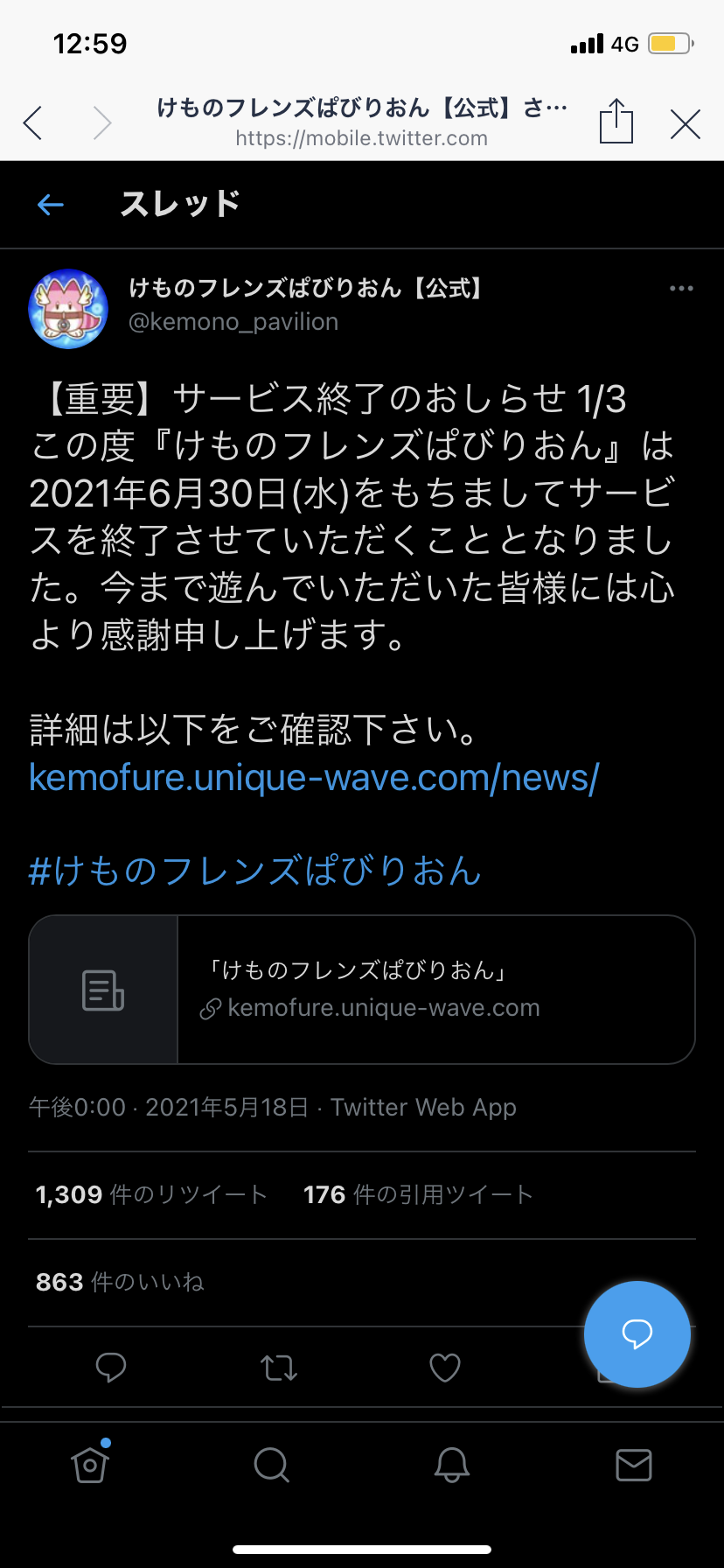Share this page from the browser bar
This screenshot has height=1568, width=724.
pos(616,122)
